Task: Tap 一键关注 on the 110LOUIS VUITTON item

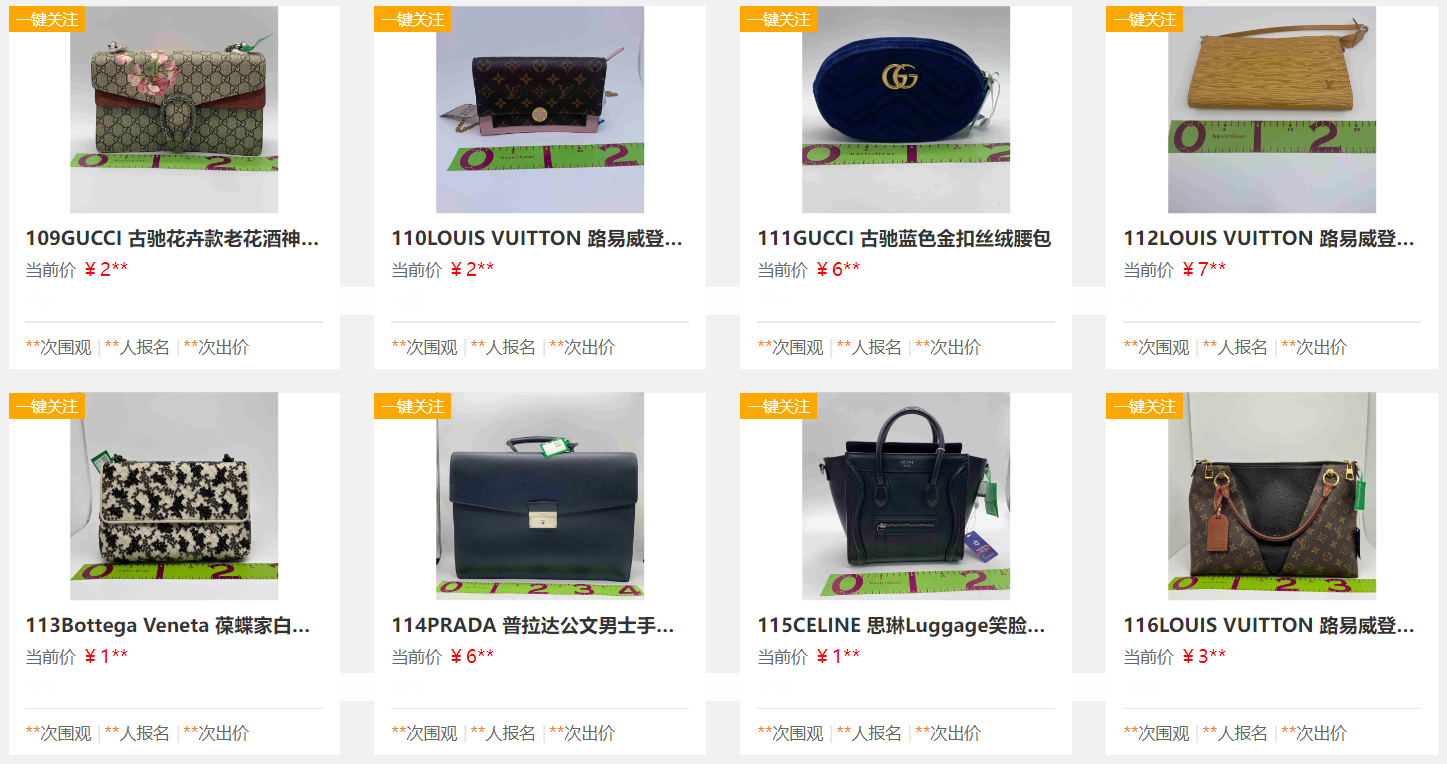Action: (x=413, y=19)
